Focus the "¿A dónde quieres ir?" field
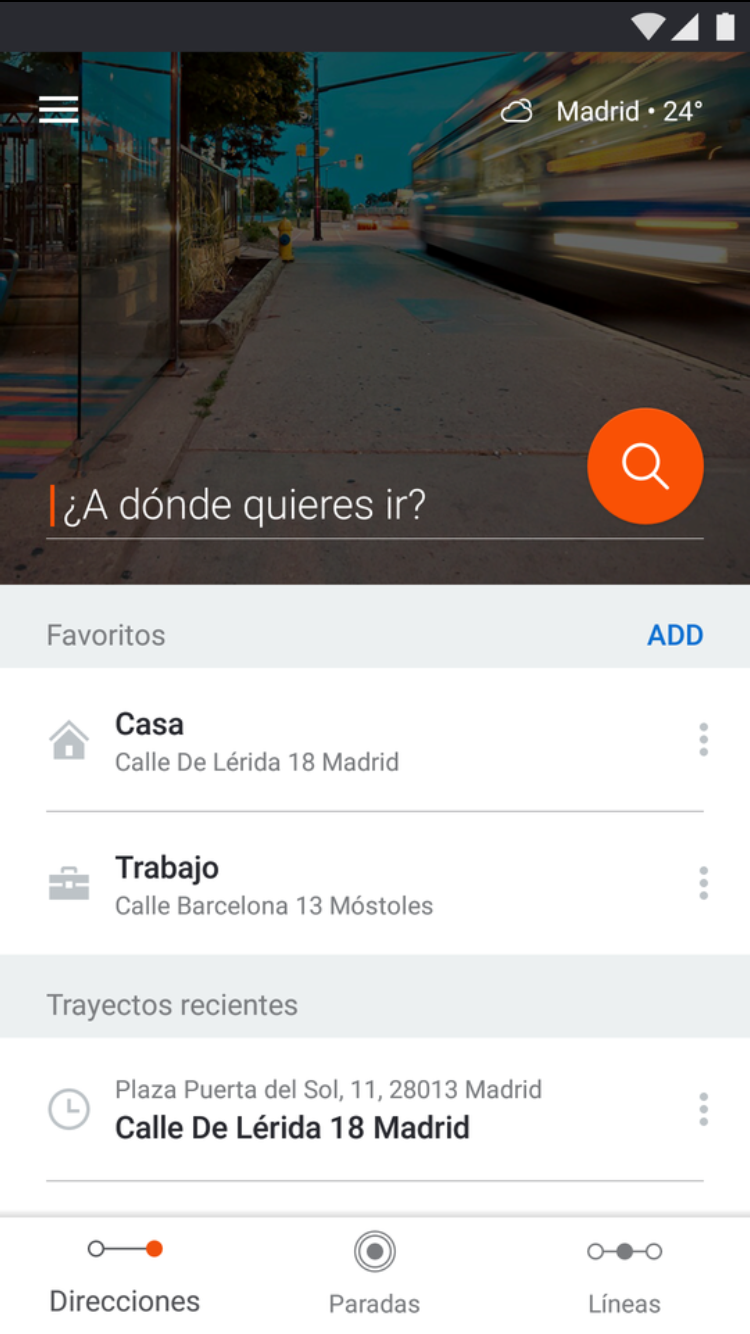750x1334 pixels. click(x=300, y=507)
